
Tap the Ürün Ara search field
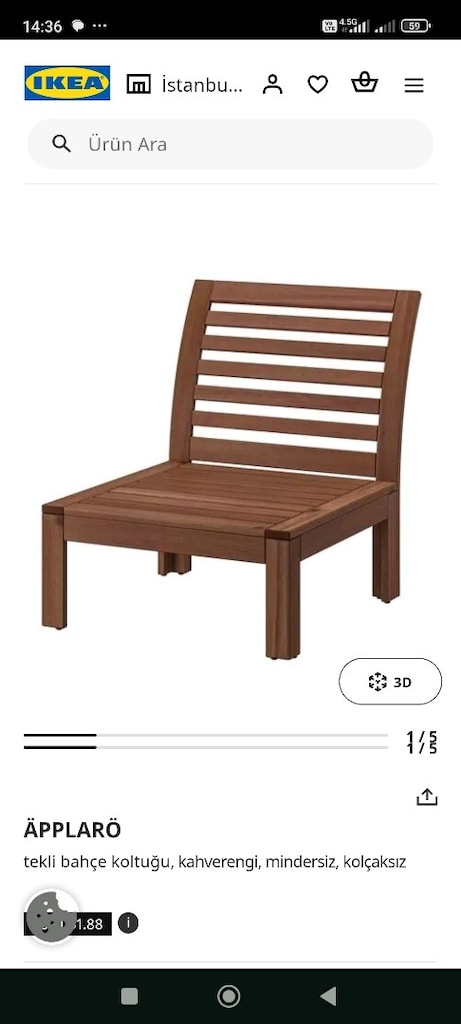point(230,144)
